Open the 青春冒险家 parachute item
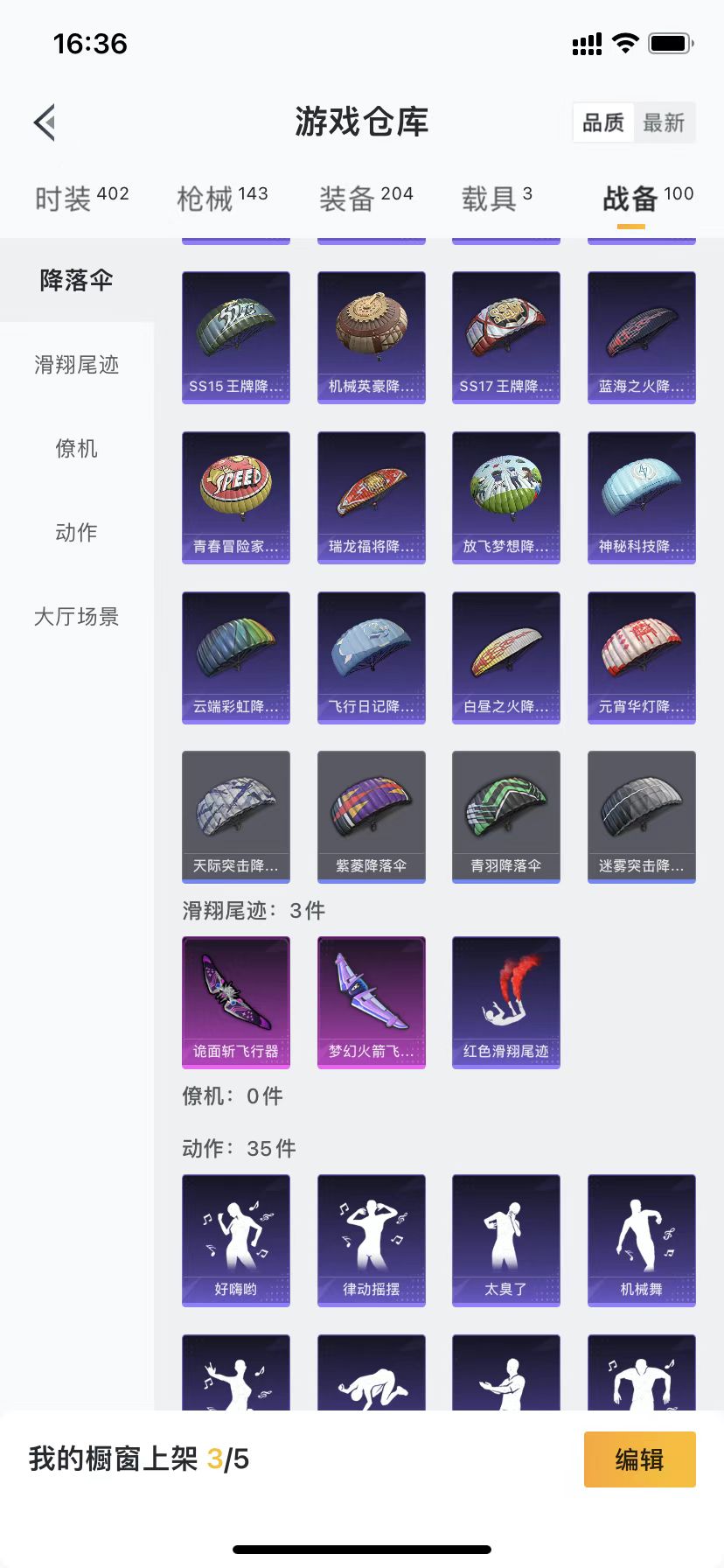 [x=236, y=497]
